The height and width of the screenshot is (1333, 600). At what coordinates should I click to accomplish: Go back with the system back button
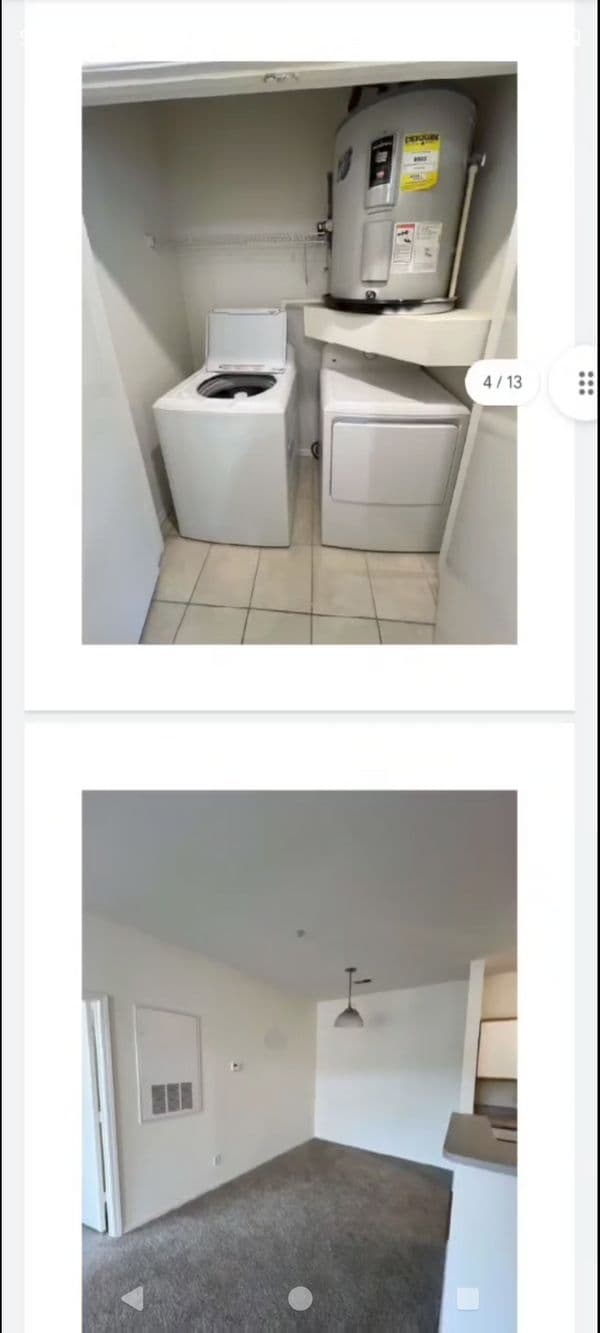point(132,1298)
